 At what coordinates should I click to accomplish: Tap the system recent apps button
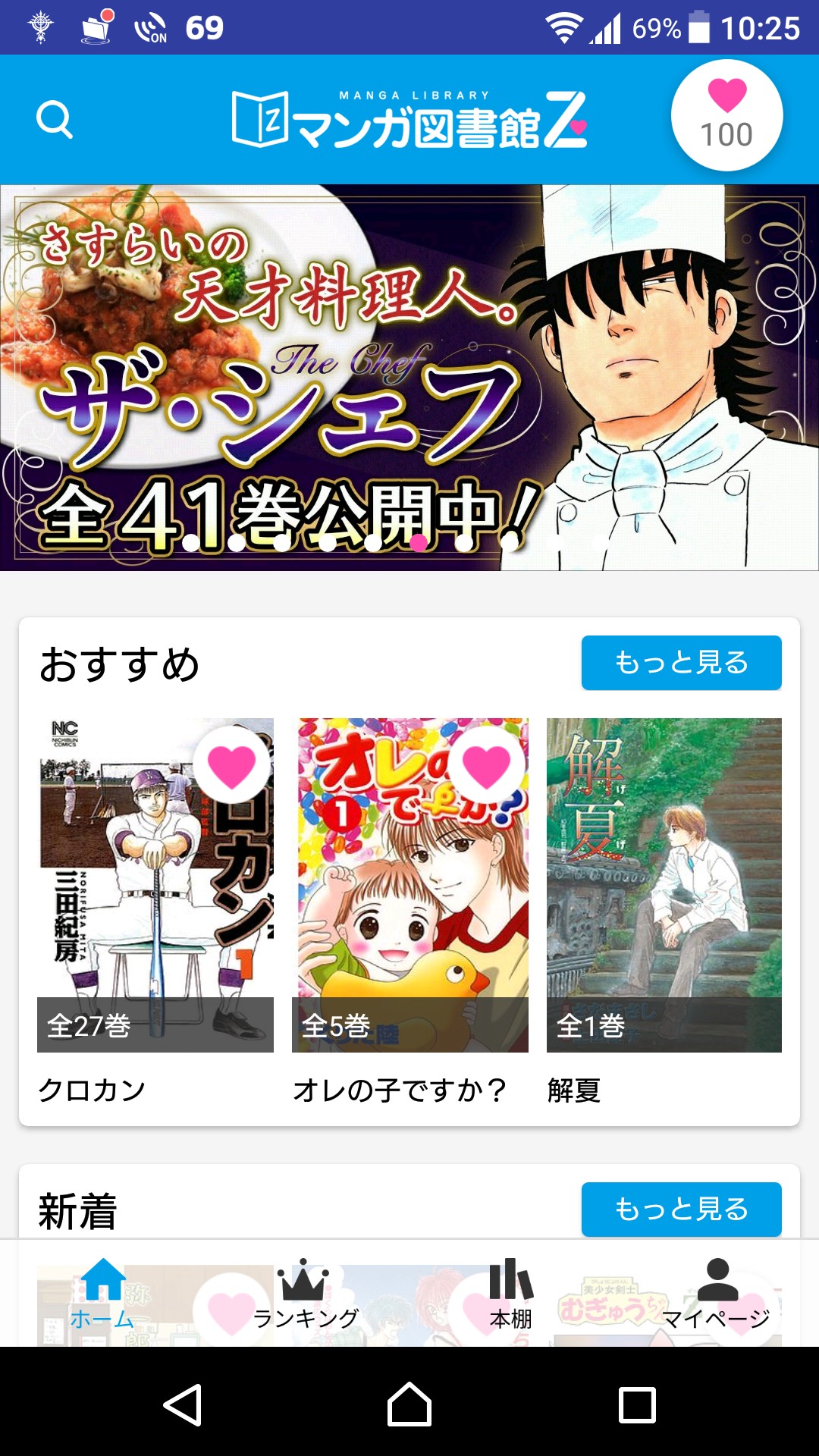(x=637, y=1404)
